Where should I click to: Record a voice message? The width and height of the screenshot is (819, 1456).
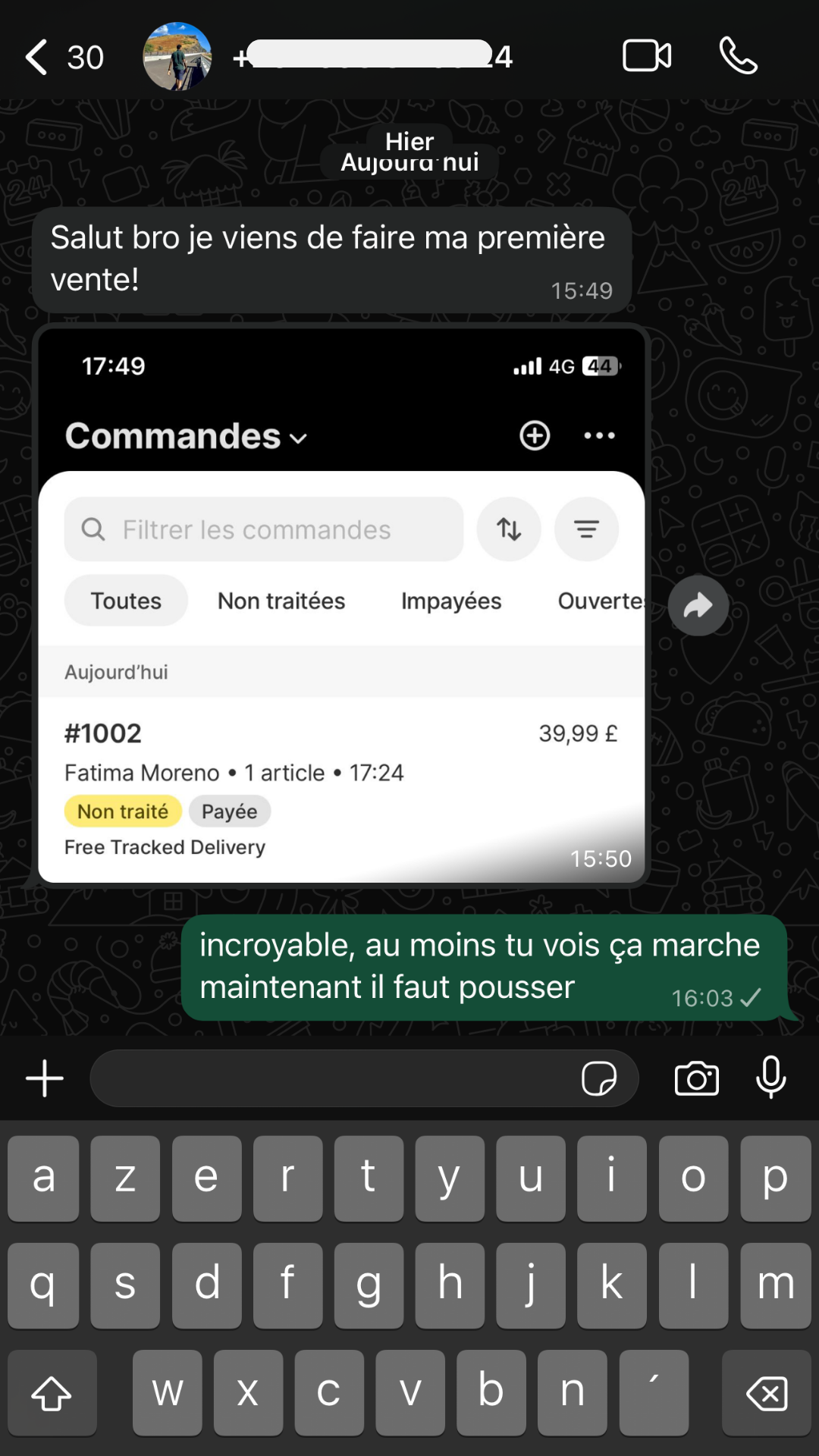click(x=770, y=1077)
